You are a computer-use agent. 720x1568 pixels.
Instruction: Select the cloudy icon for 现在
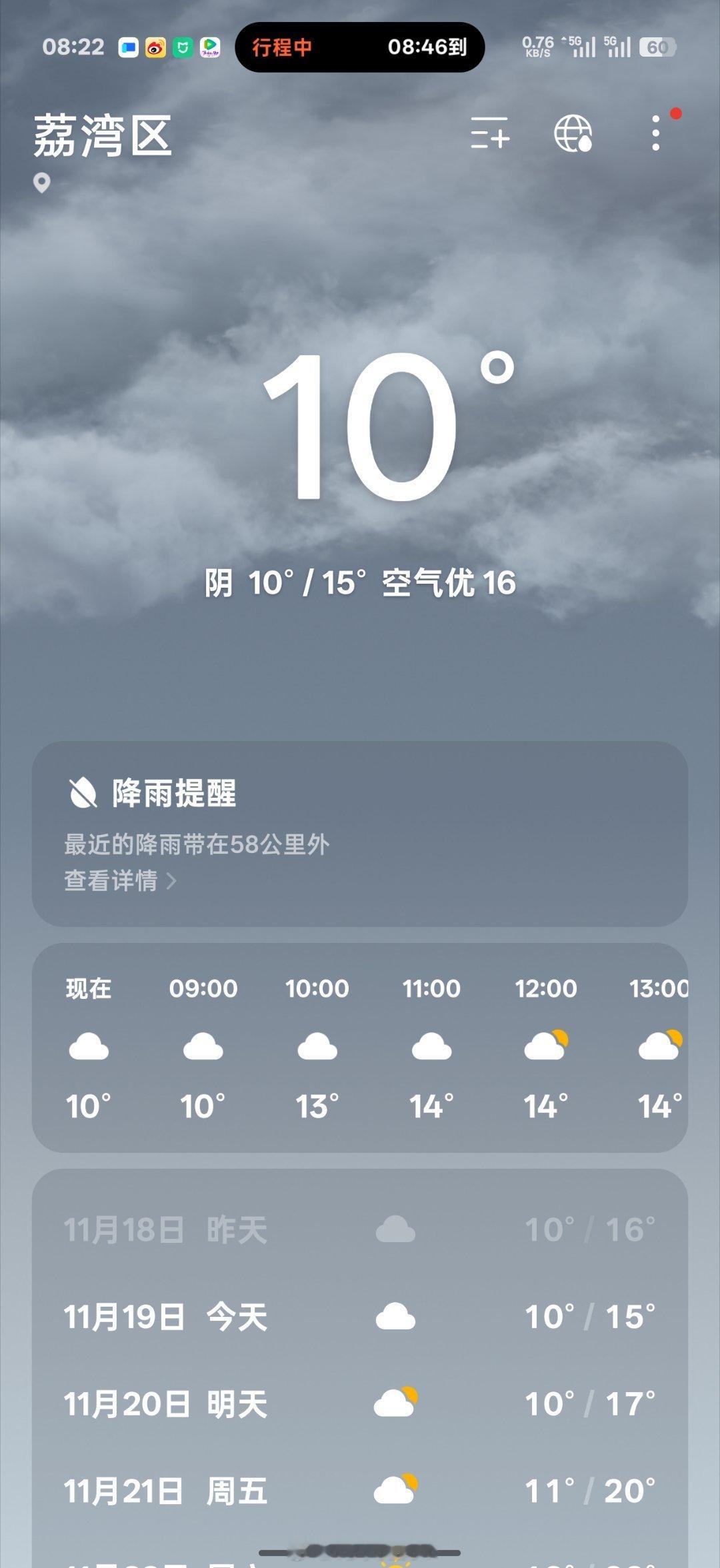(x=90, y=1045)
